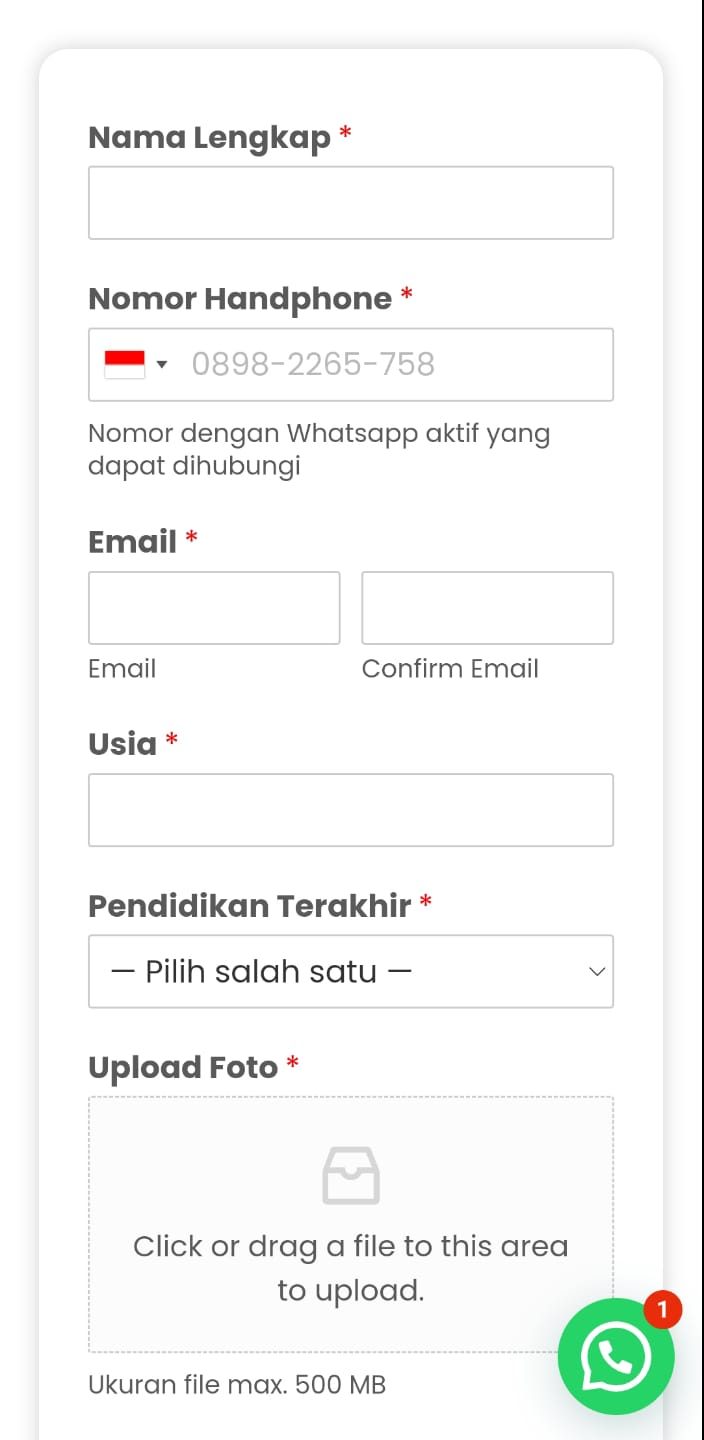
Task: Open the country flag code selector
Action: click(135, 364)
